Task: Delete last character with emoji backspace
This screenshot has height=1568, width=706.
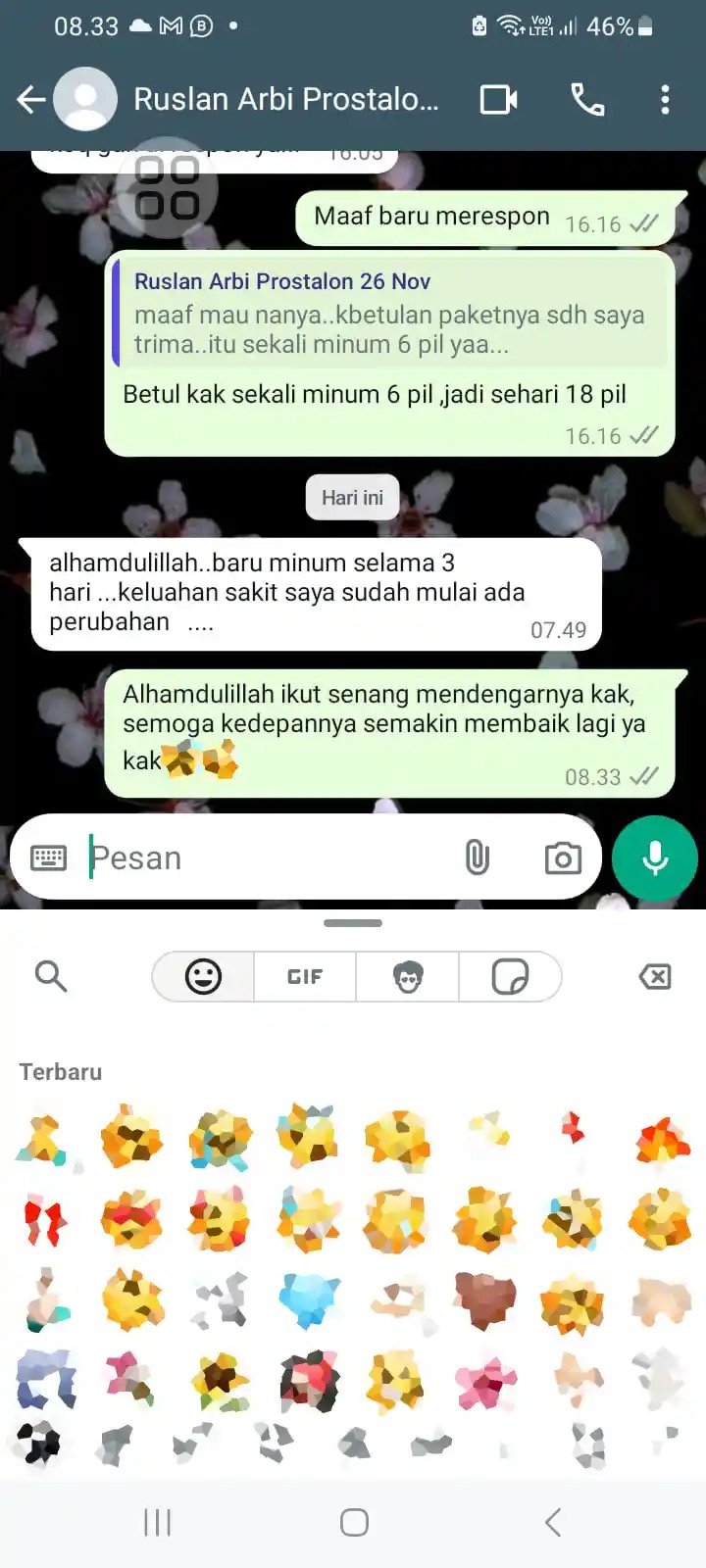Action: [x=654, y=976]
